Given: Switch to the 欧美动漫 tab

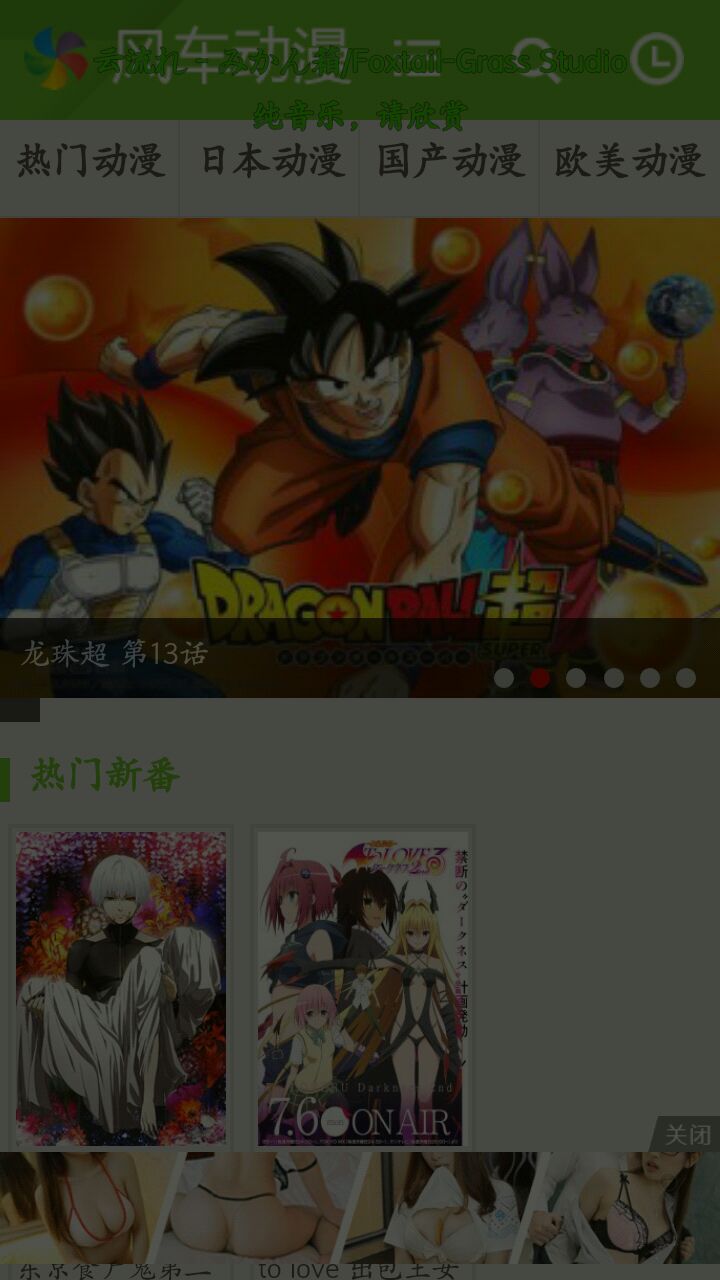Looking at the screenshot, I should tap(630, 161).
